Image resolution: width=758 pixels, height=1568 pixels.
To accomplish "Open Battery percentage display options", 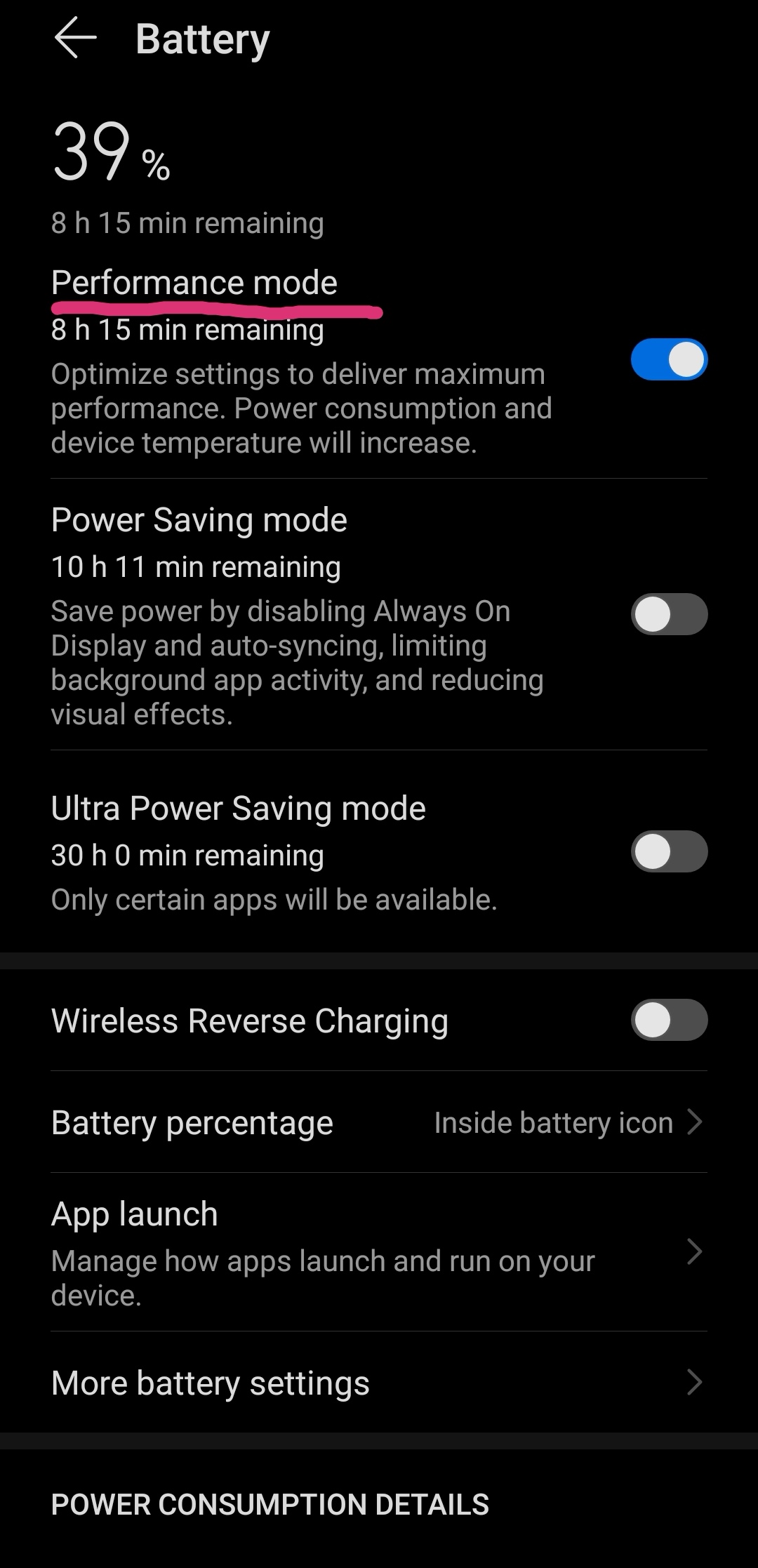I will point(379,1122).
